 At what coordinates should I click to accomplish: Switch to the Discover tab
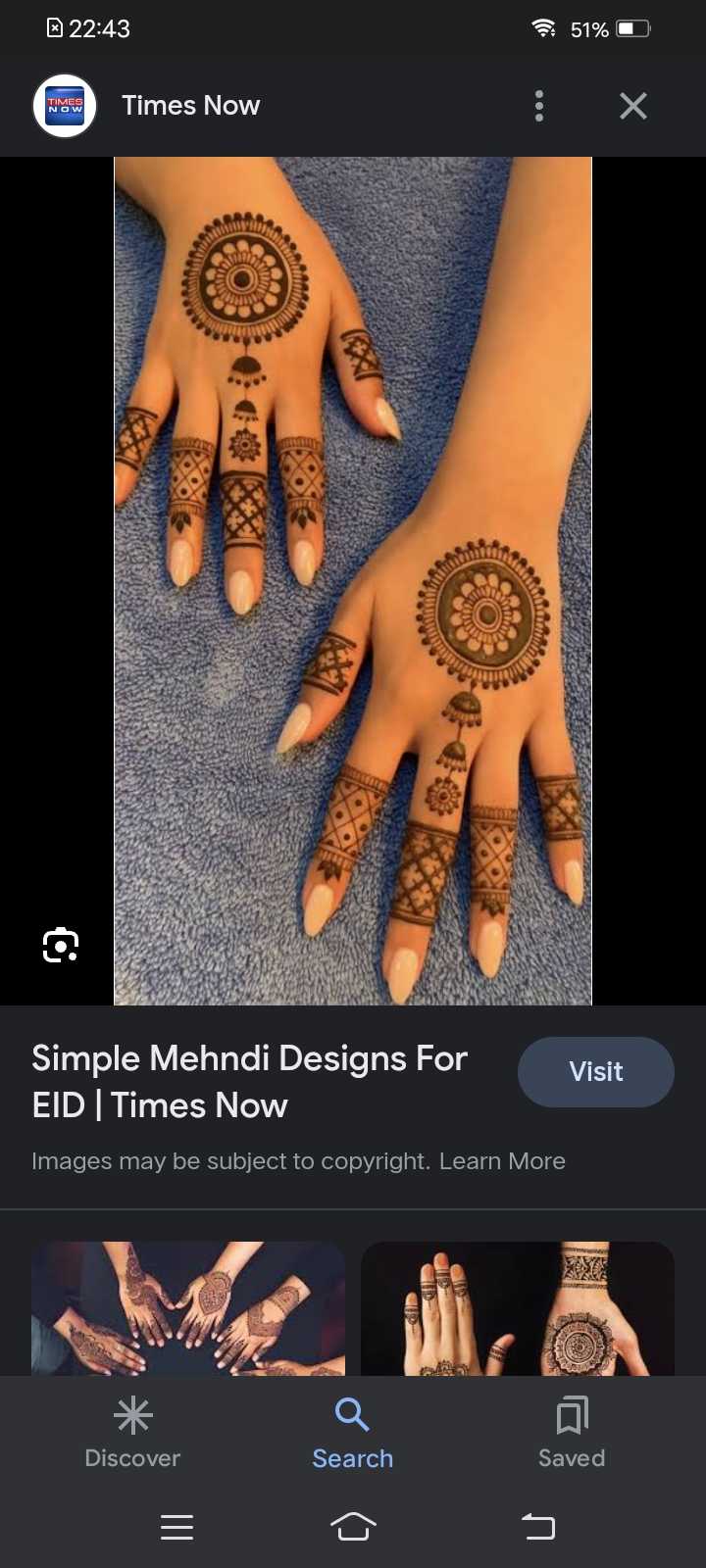pyautogui.click(x=132, y=1433)
